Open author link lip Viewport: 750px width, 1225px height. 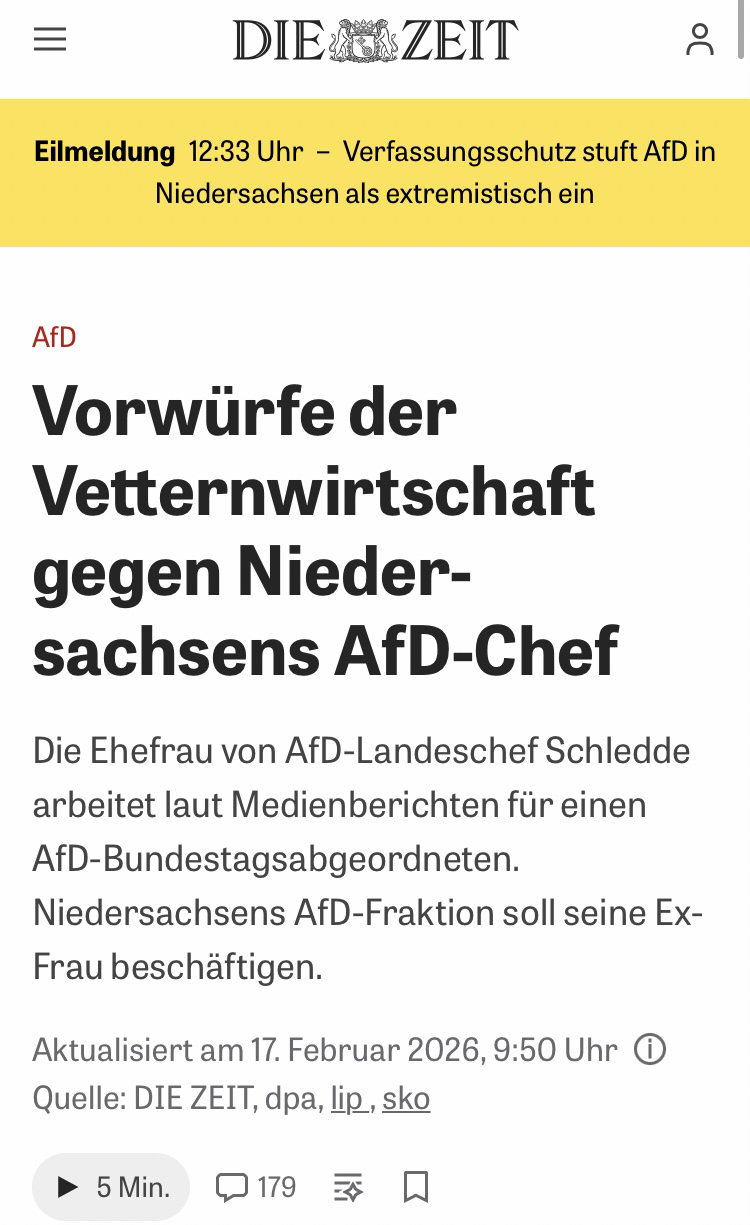[347, 1098]
